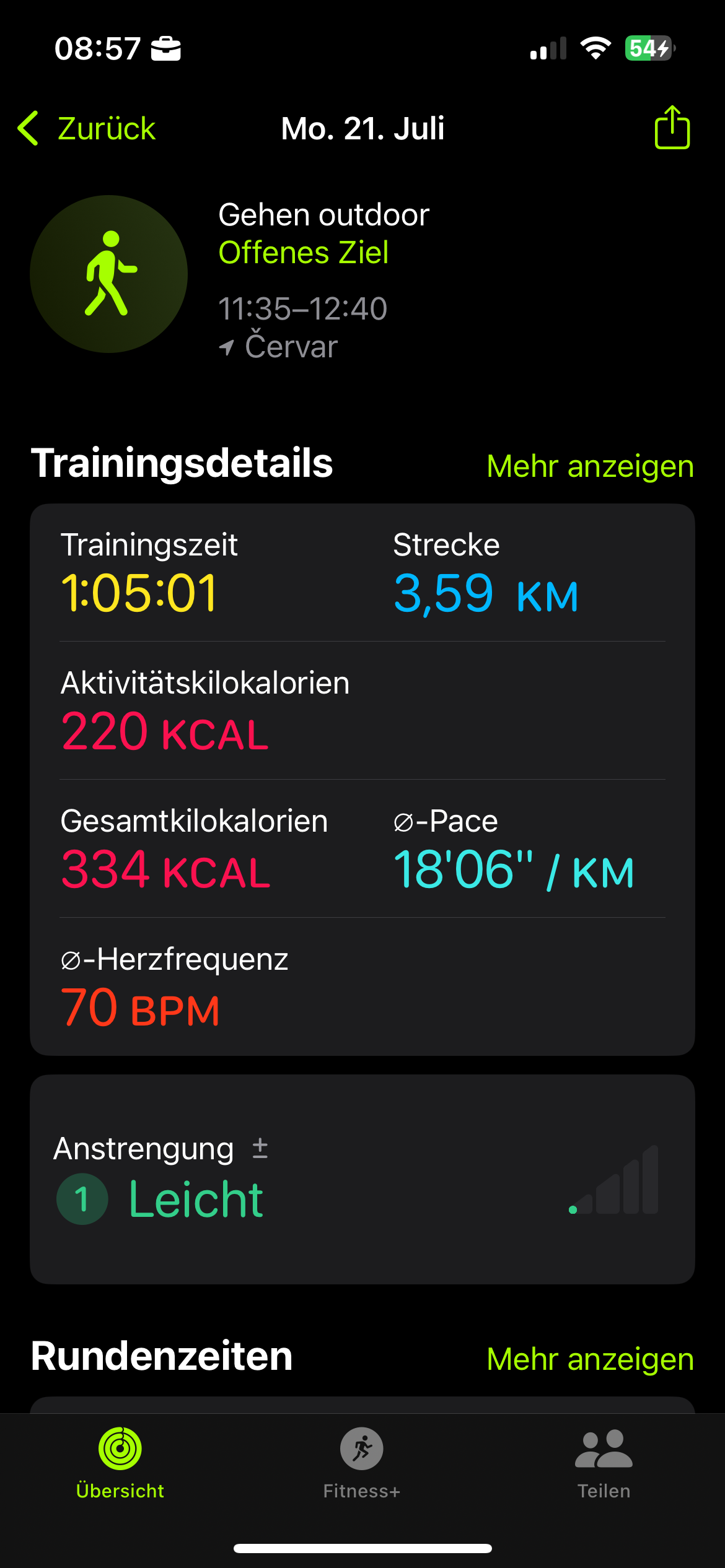Open the Fitness+ tab
This screenshot has height=1568, width=725.
(362, 1463)
